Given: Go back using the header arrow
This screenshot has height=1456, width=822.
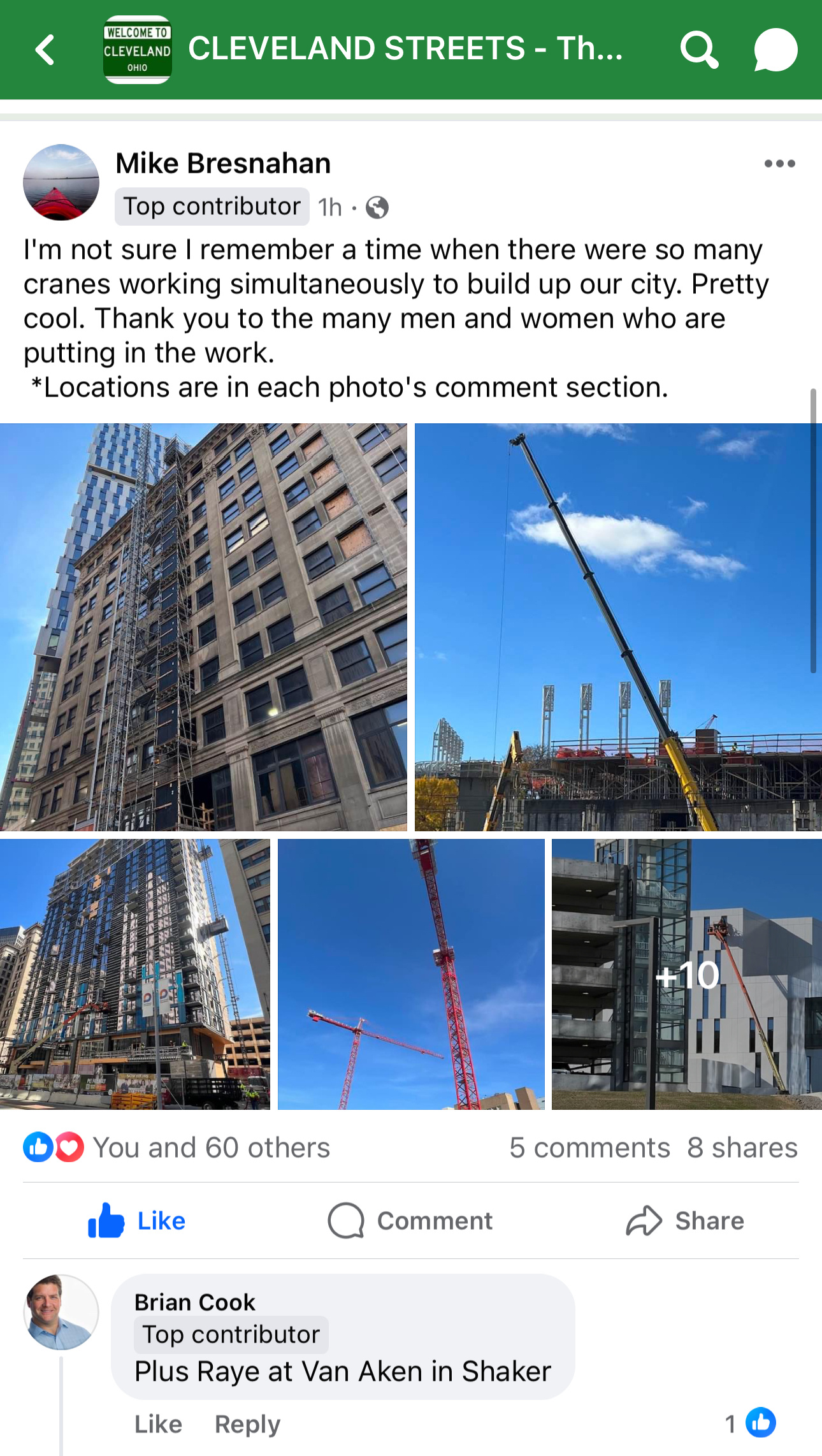Looking at the screenshot, I should tap(45, 50).
